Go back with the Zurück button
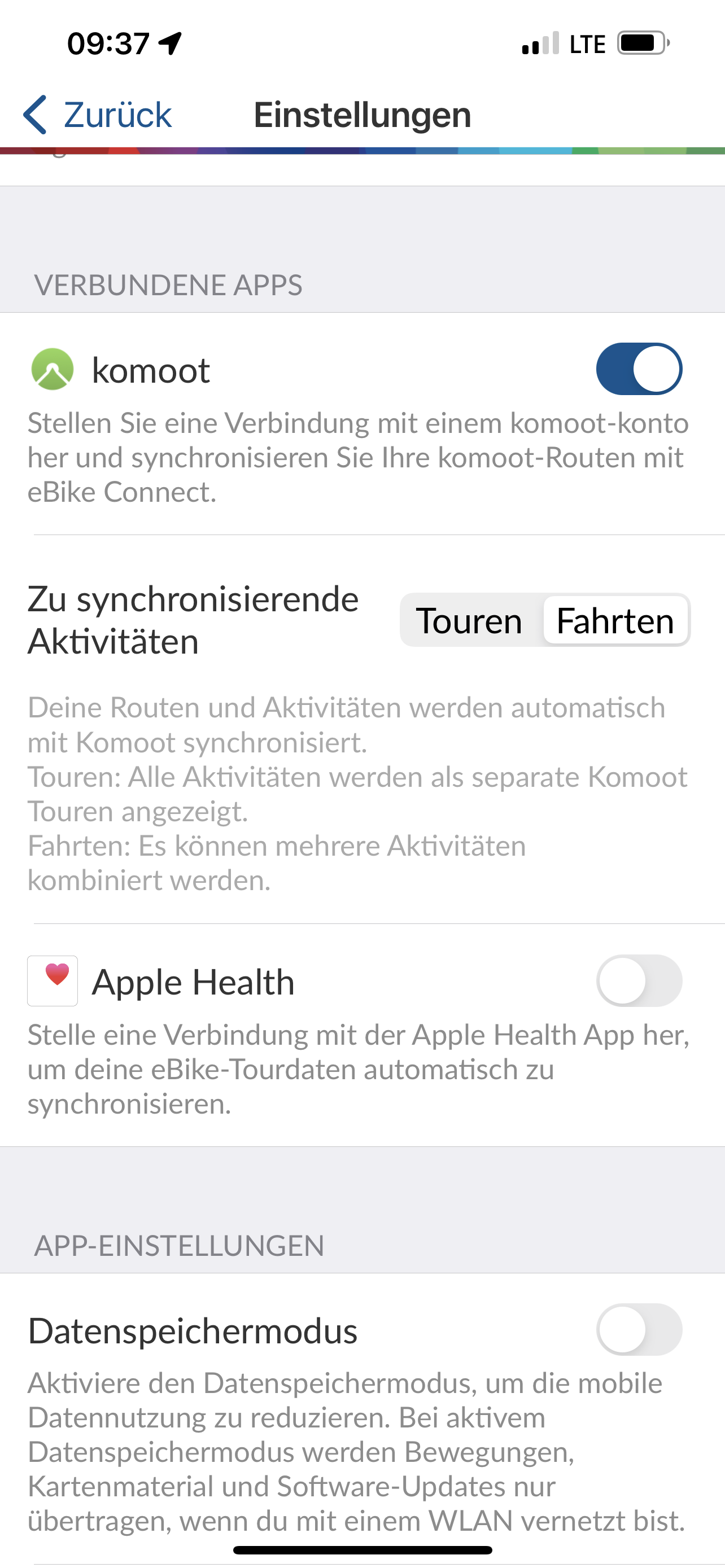 pos(97,115)
